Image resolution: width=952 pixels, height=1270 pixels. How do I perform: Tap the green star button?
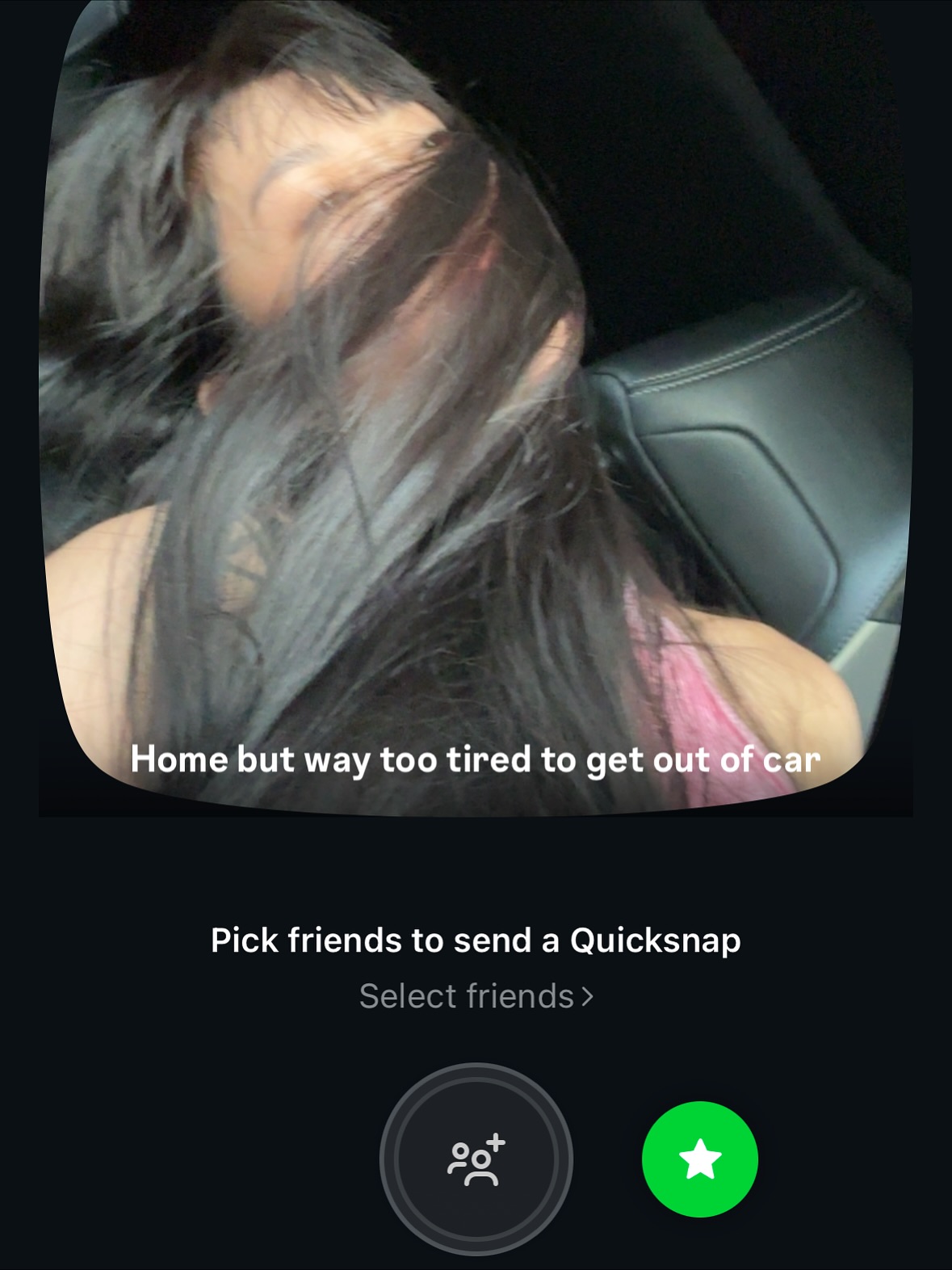click(699, 1159)
